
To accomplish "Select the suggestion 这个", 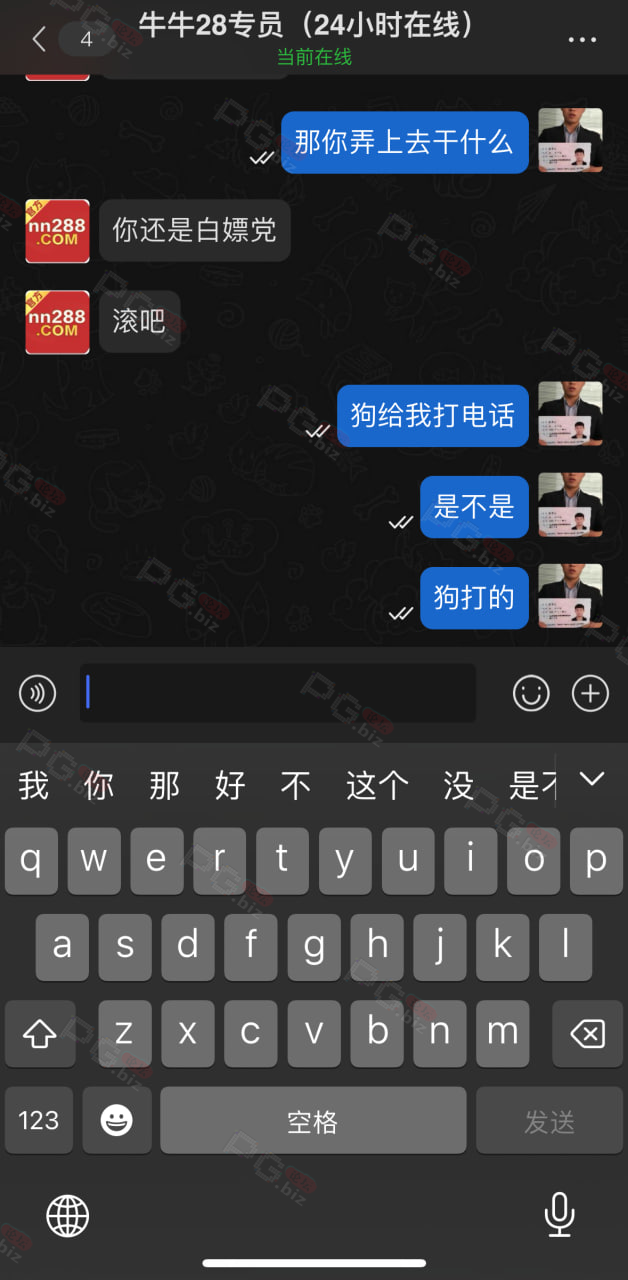I will 377,786.
